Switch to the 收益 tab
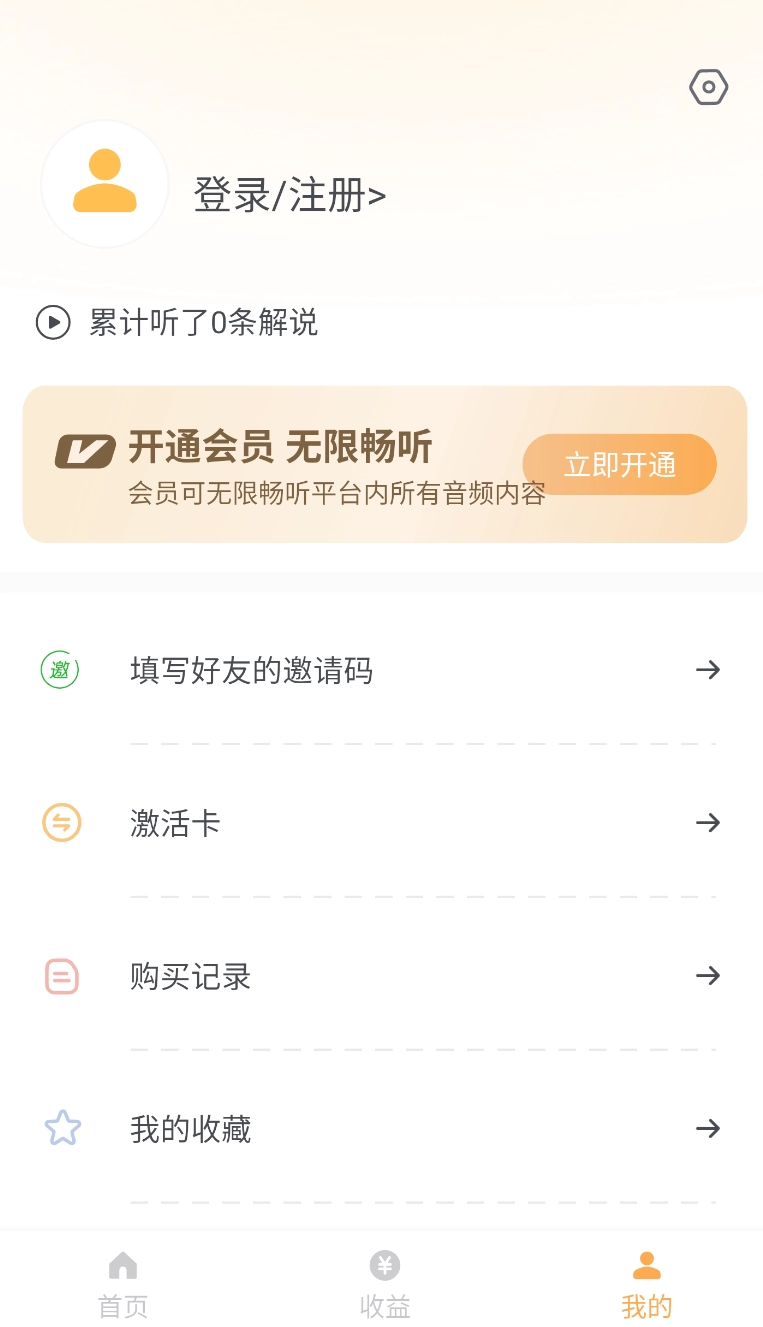The width and height of the screenshot is (763, 1327). pos(384,1285)
